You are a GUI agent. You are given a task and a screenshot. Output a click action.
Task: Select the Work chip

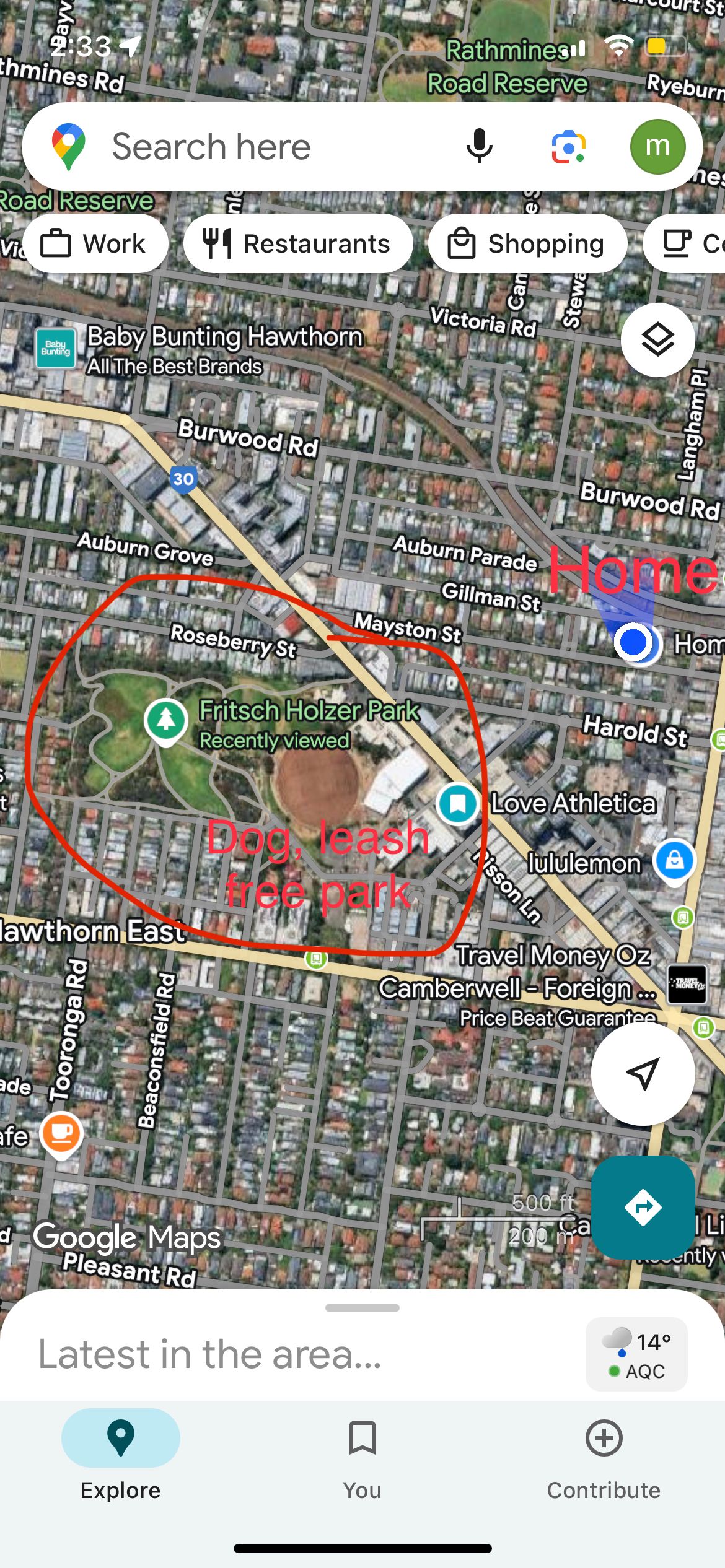(x=93, y=243)
